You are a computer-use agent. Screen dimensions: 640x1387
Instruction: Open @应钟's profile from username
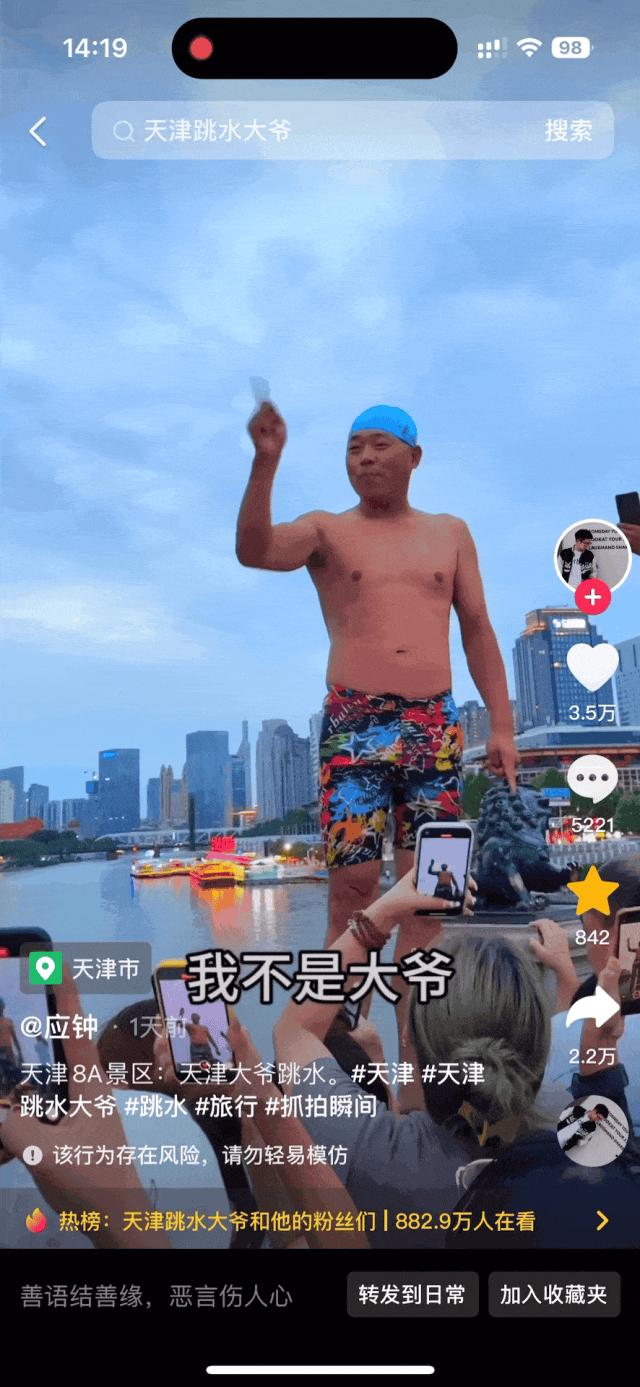[x=59, y=1027]
